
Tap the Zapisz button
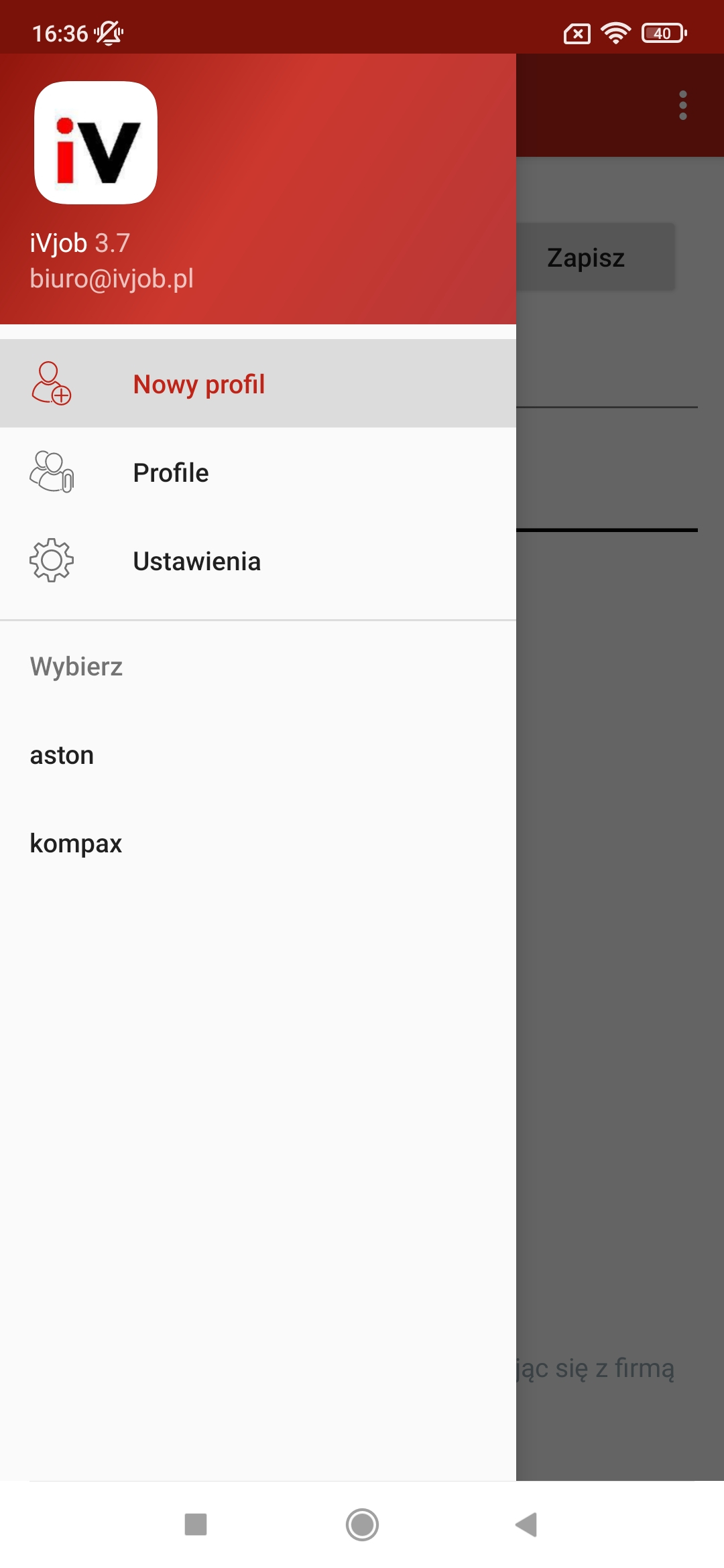point(594,257)
